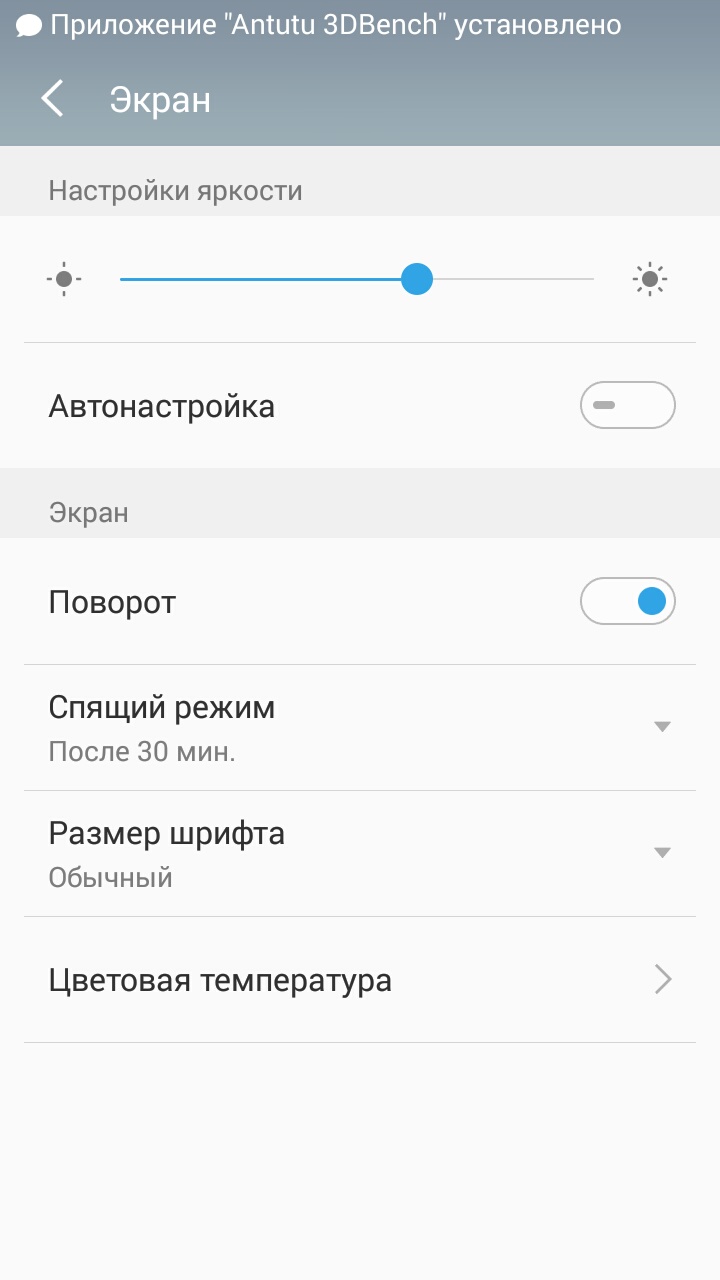Tap the brightness slider track

(357, 279)
